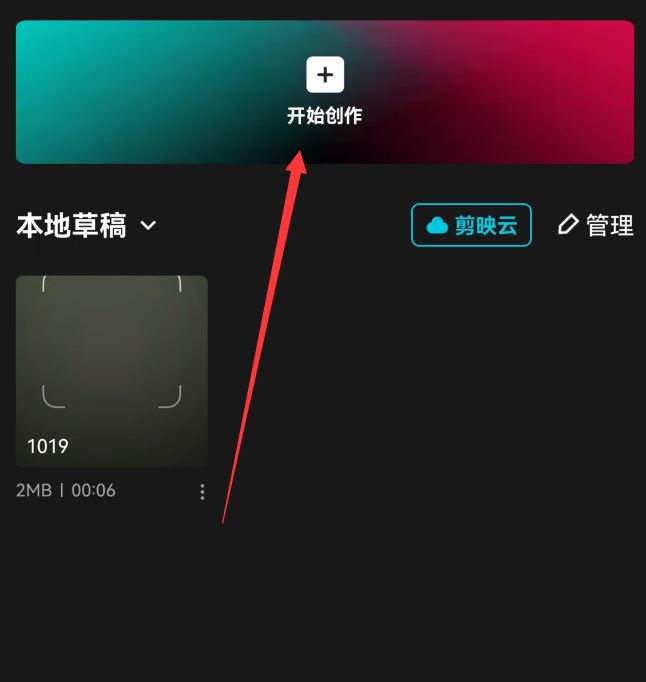
Task: Open the three-dot menu for draft 1019
Action: coord(202,491)
